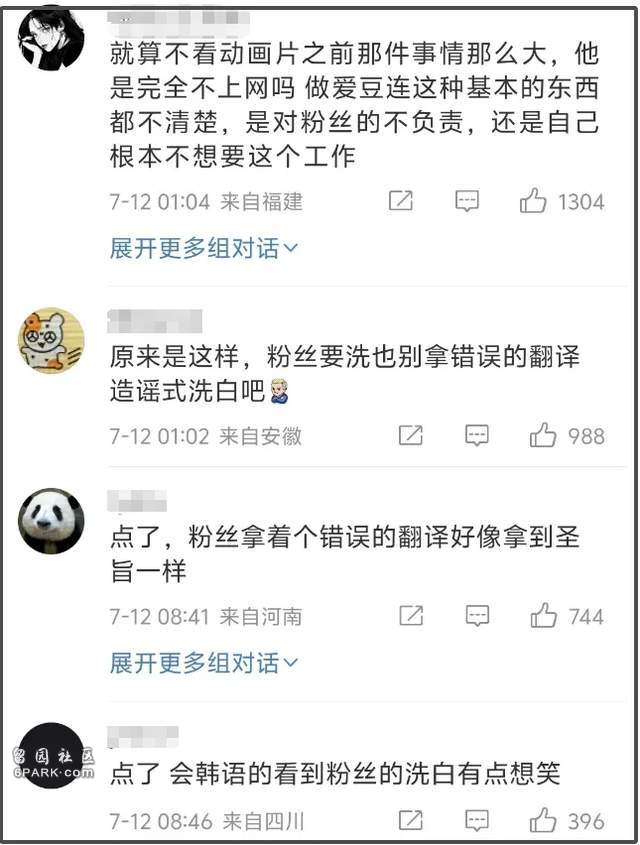Reply to the 7-12 01:04 comment from 福建
Screen dimensions: 640x845
[x=466, y=202]
